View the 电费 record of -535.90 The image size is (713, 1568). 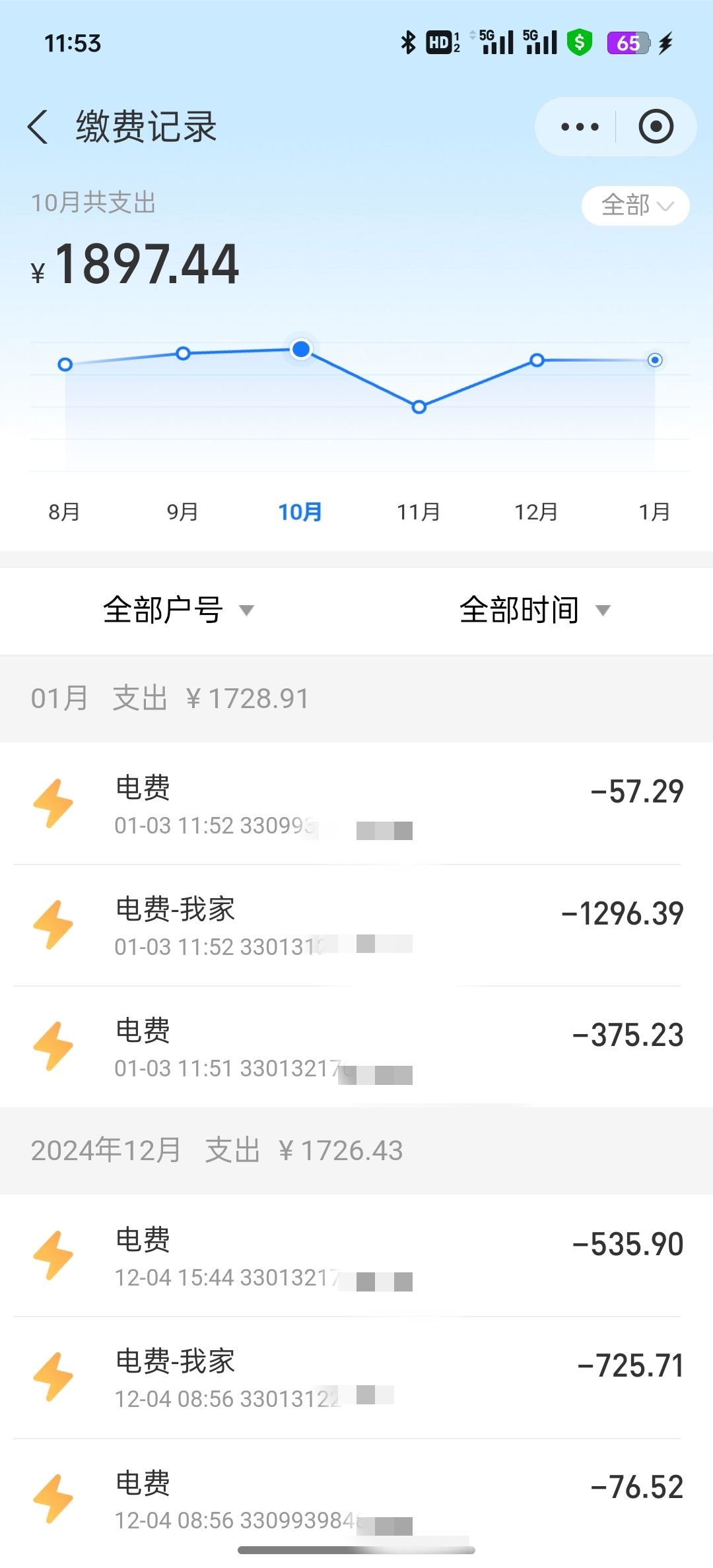coord(356,1256)
